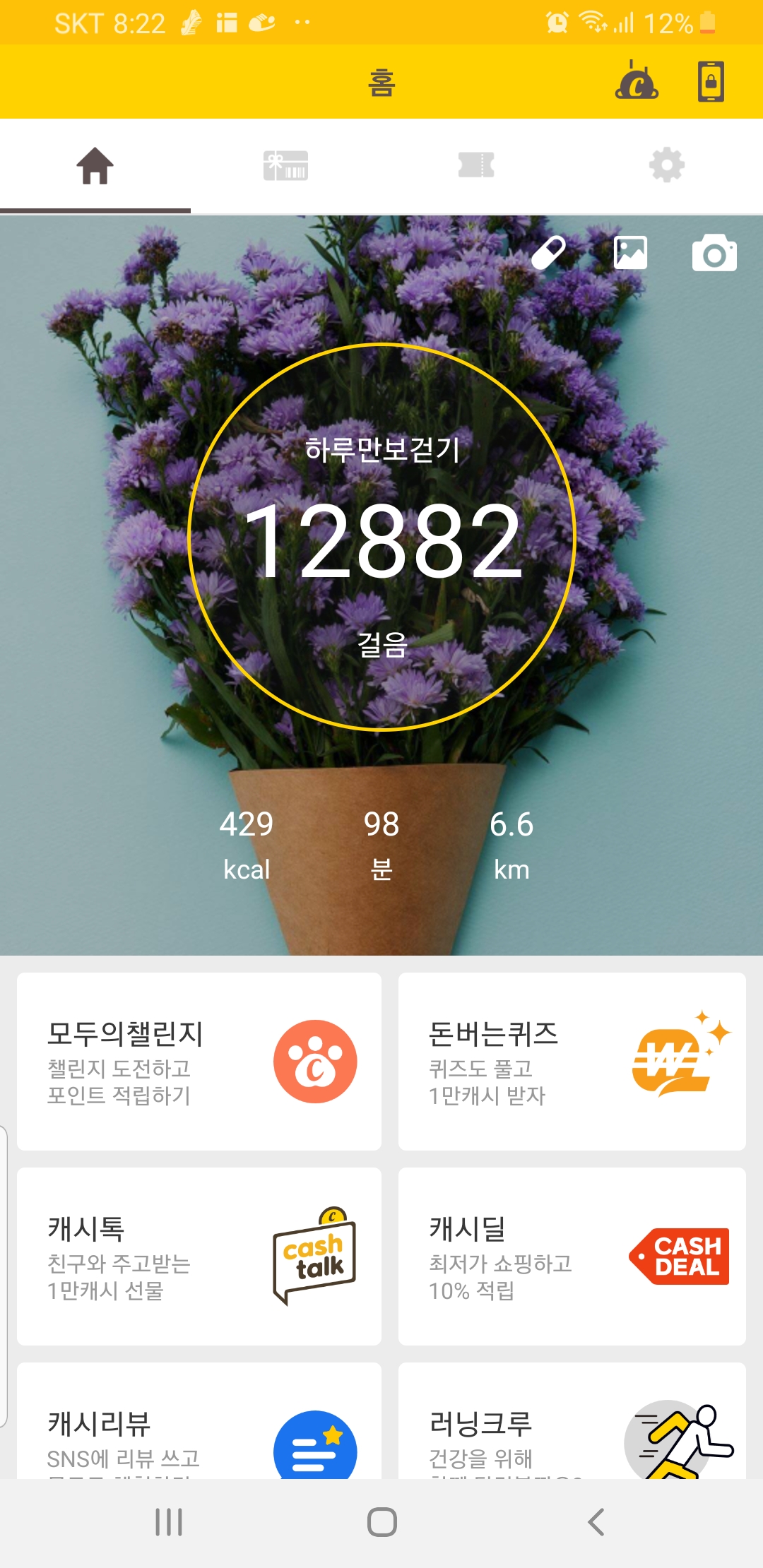The image size is (763, 1568).
Task: Tap the pill icon on the background photo
Action: pos(548,253)
